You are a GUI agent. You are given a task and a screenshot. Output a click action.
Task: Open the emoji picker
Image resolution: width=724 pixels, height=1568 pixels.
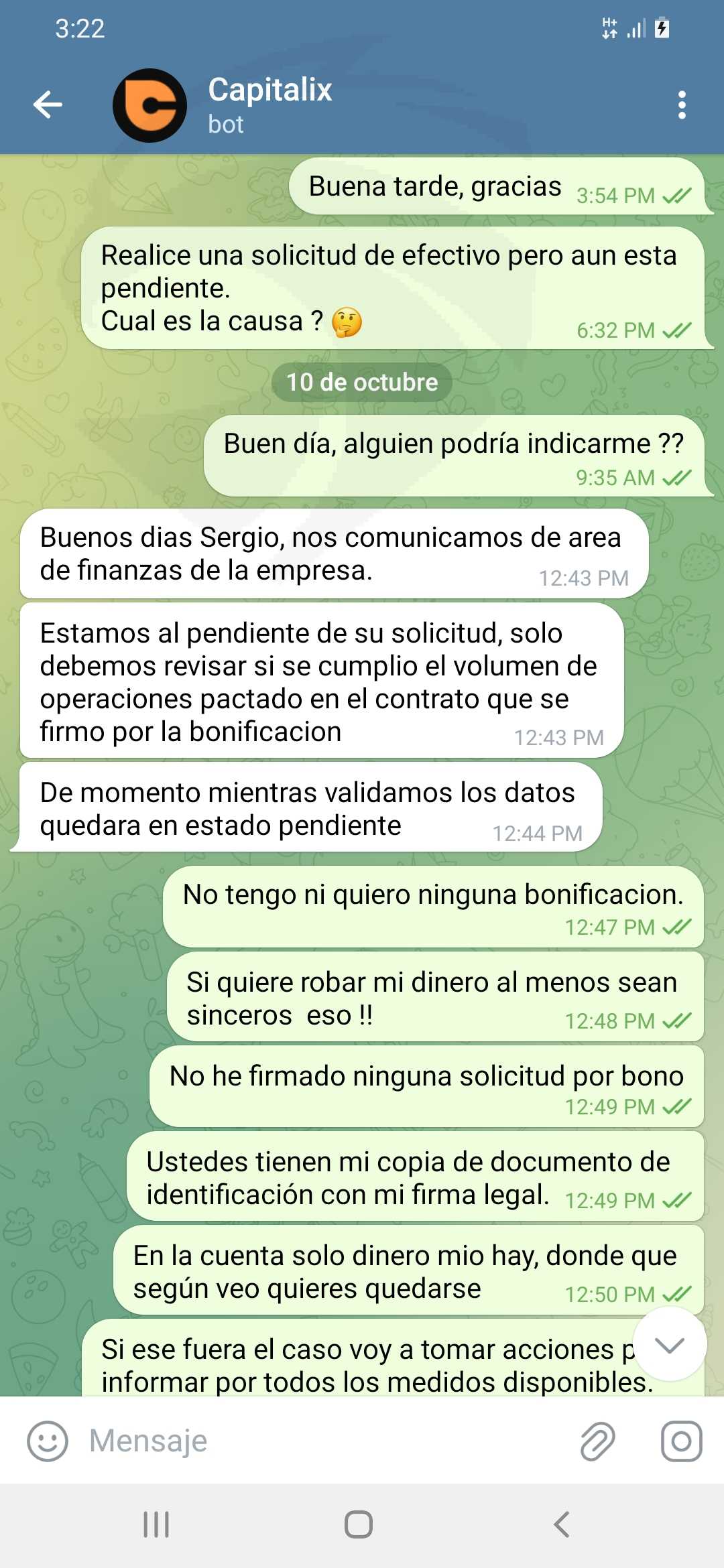[48, 1441]
